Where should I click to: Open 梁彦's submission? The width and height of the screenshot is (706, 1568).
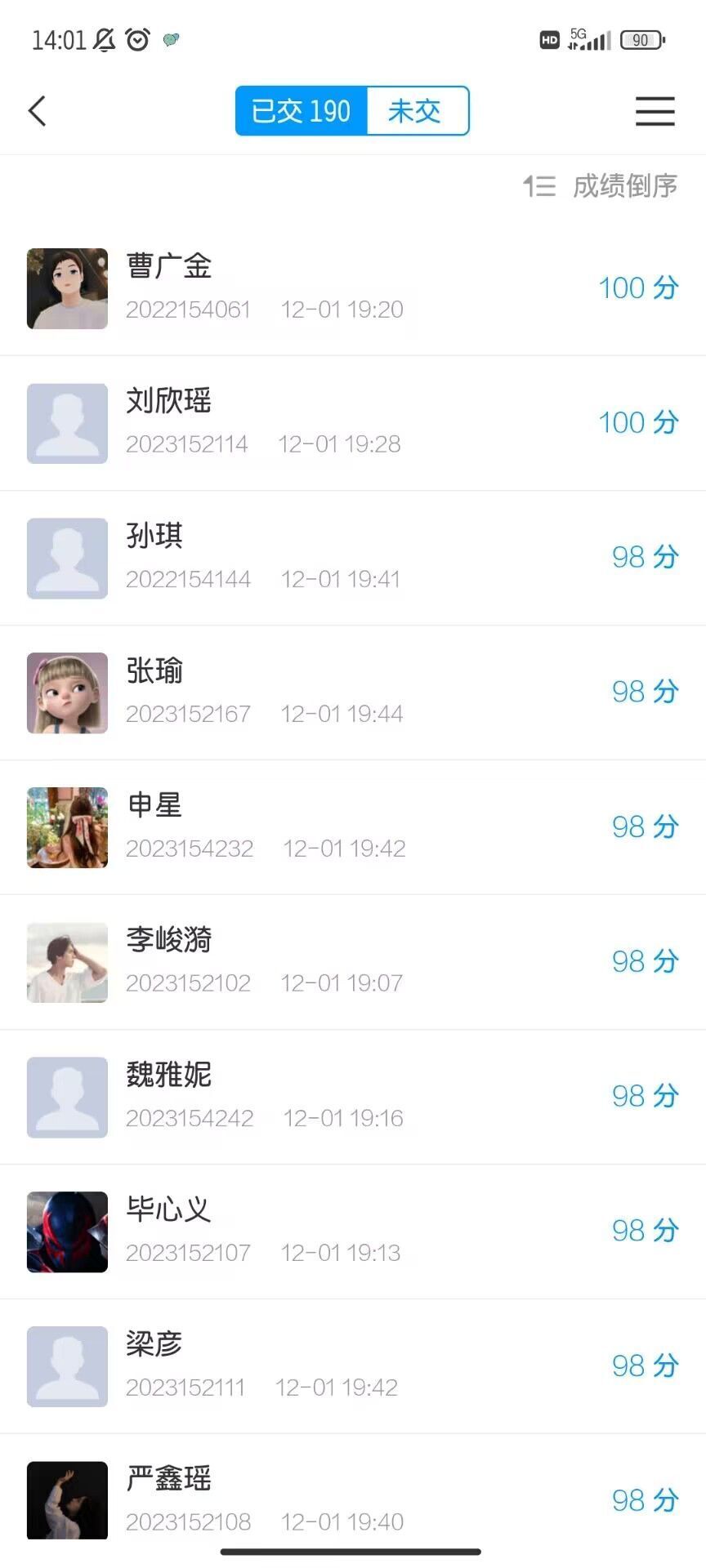[353, 1366]
